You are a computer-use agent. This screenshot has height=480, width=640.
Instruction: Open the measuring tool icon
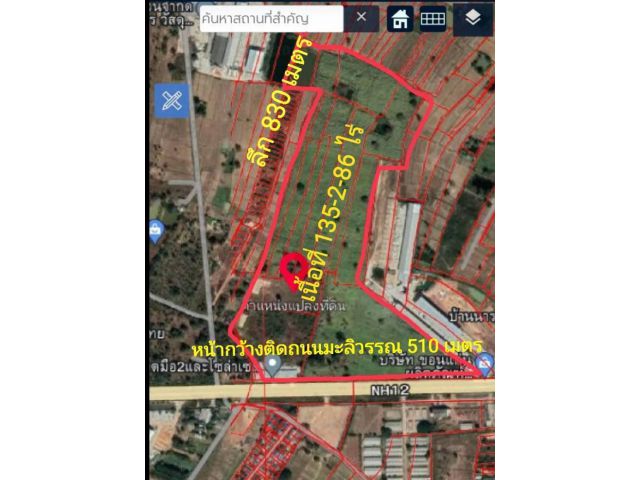tap(172, 100)
